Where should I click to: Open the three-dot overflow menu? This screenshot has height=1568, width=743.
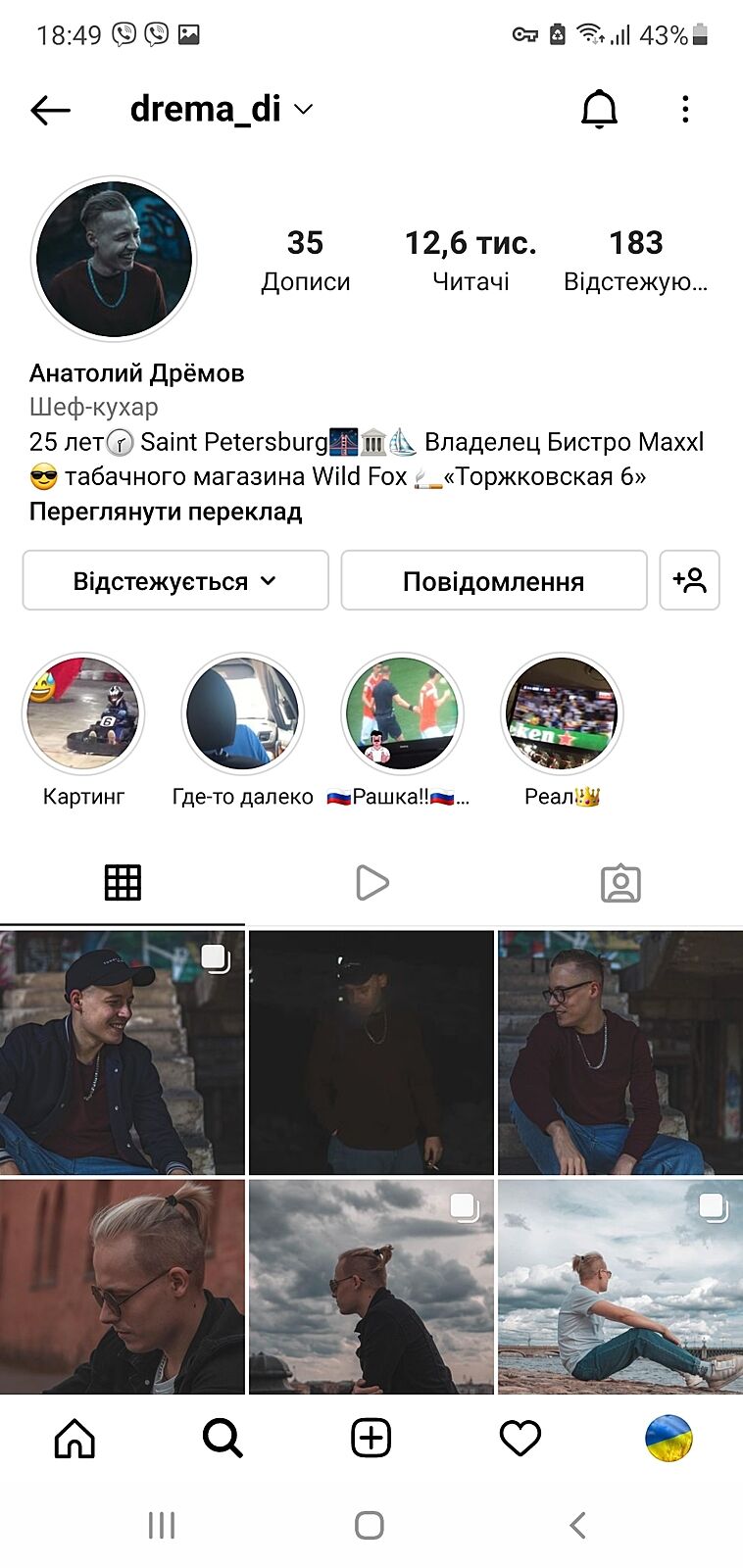685,109
